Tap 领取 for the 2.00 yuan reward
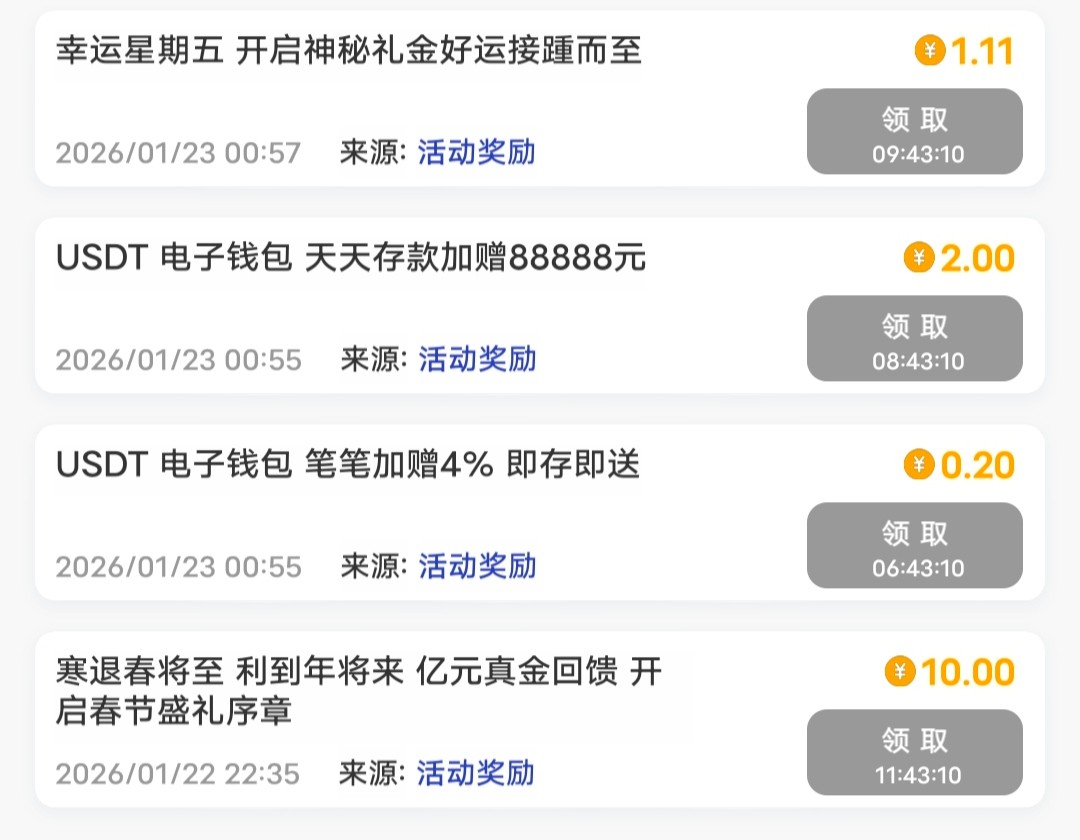 coord(914,339)
